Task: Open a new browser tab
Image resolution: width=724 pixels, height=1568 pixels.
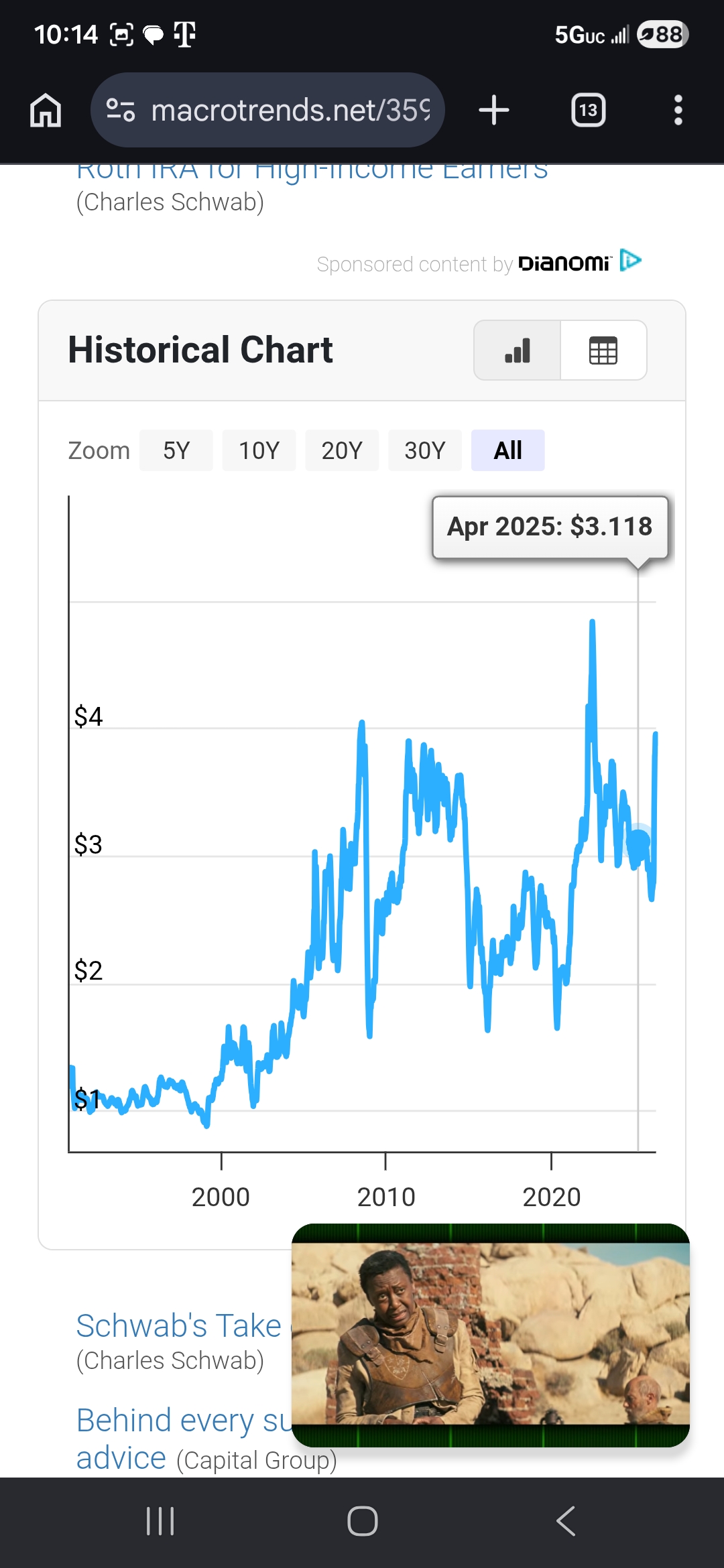Action: pyautogui.click(x=494, y=110)
